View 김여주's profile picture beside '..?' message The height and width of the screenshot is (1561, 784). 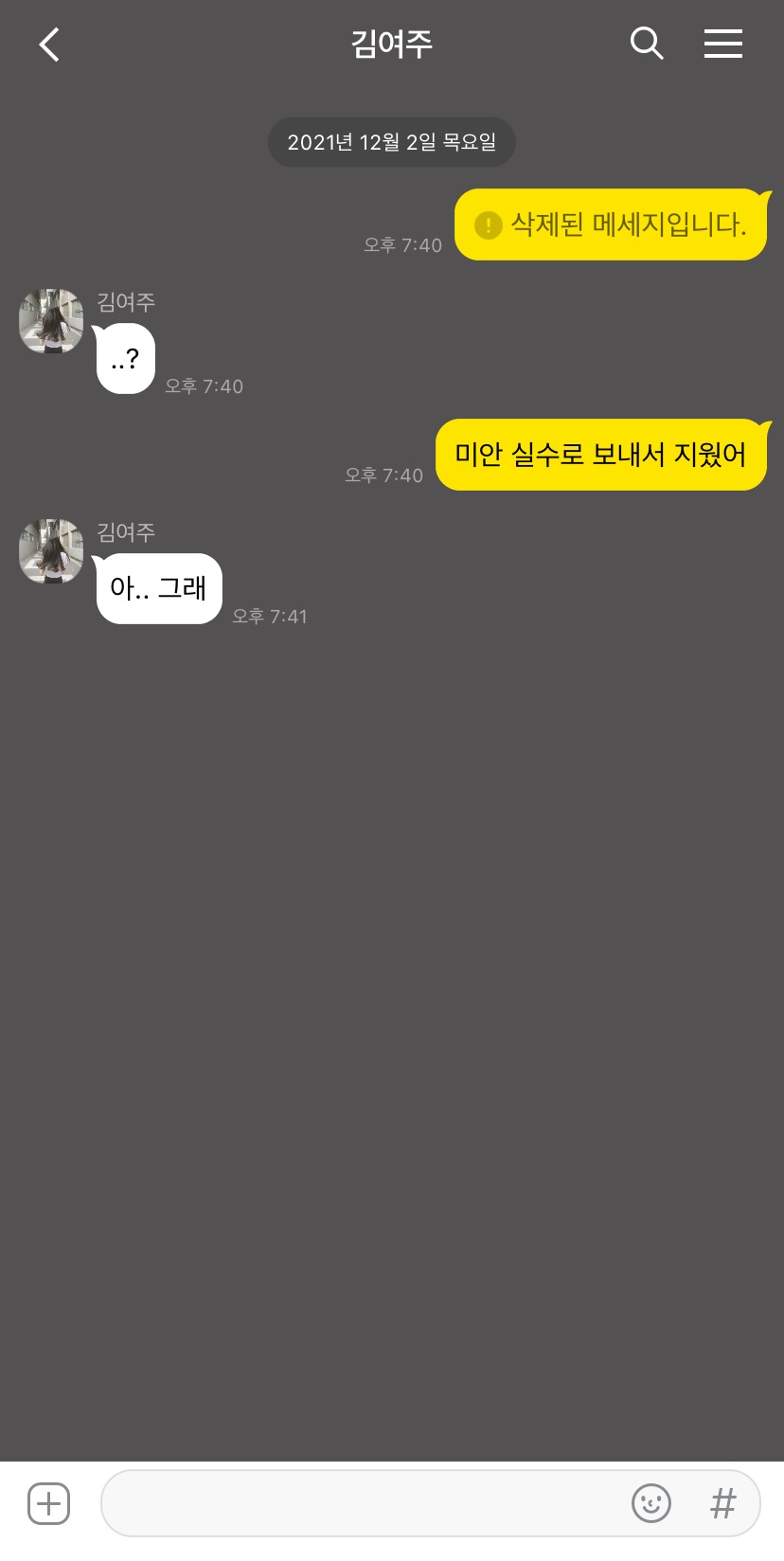click(51, 321)
